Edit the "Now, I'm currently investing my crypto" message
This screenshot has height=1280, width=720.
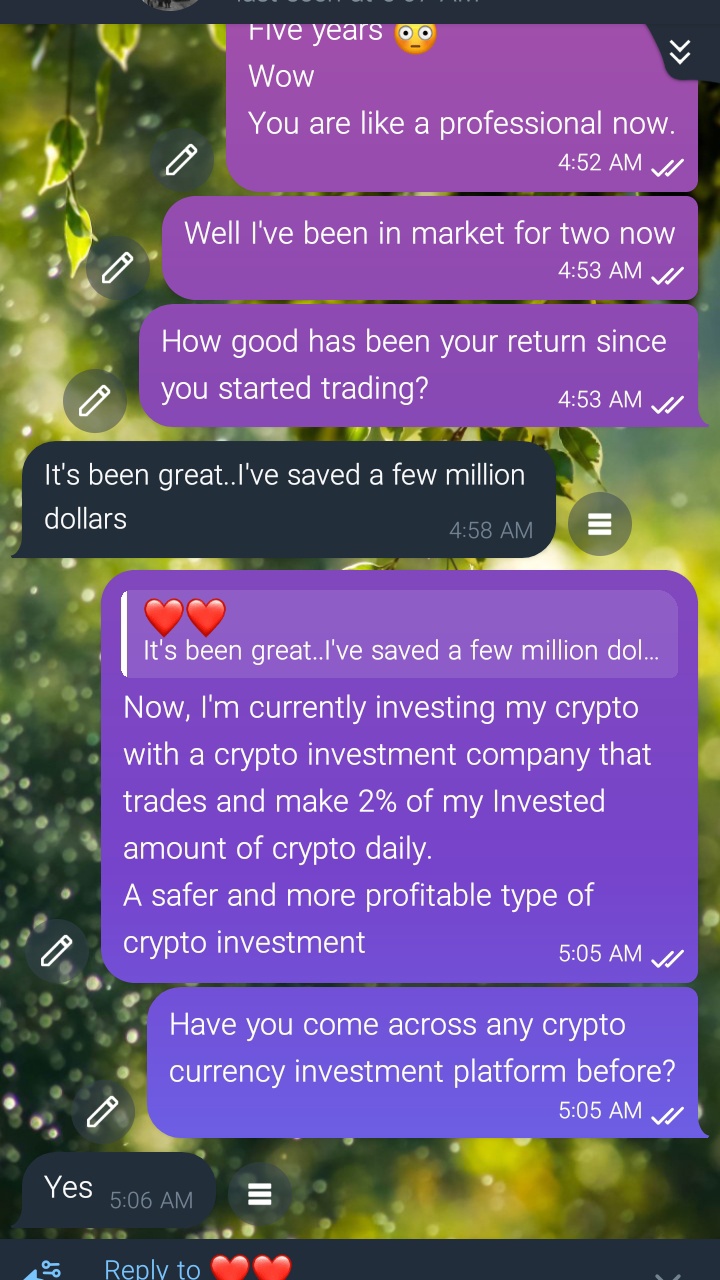coord(57,951)
